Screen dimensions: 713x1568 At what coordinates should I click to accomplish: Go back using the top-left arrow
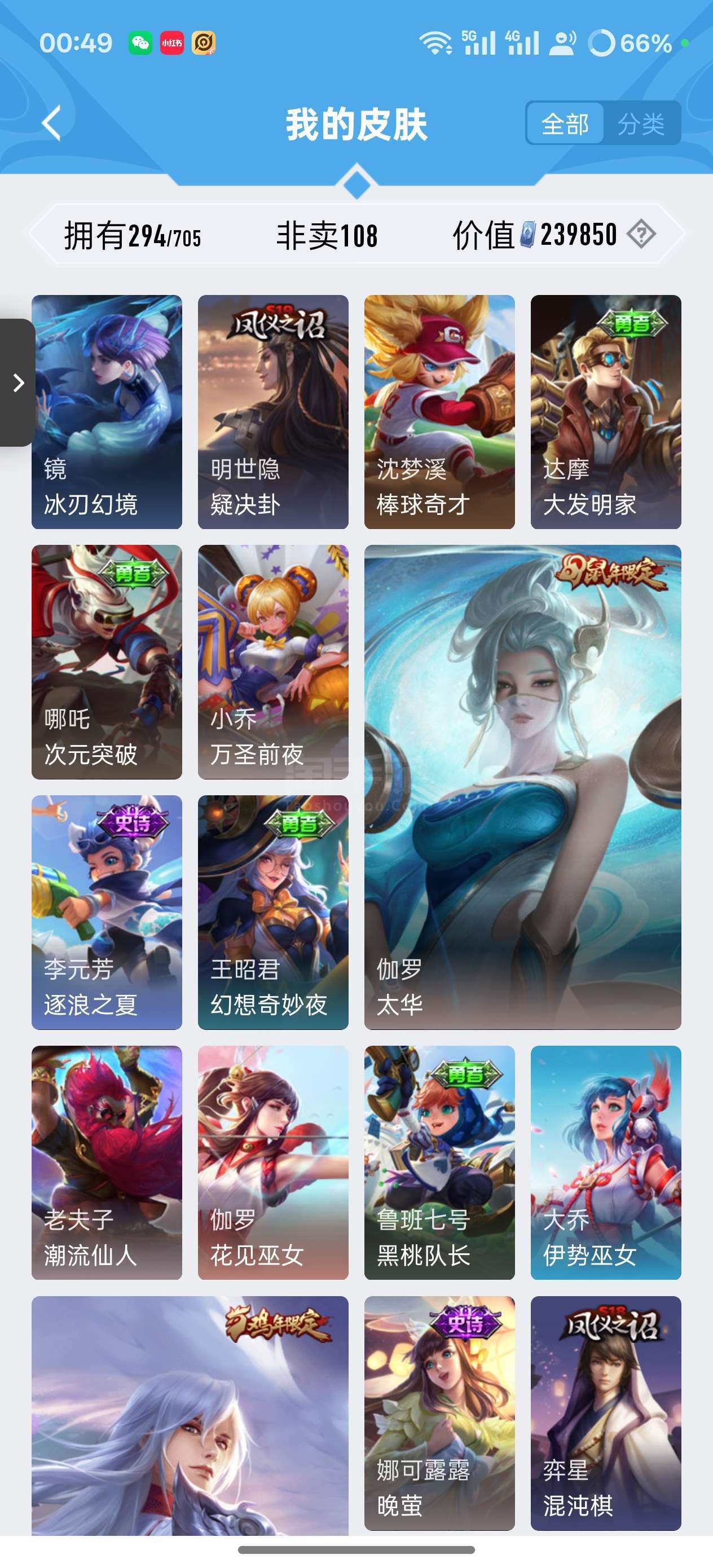click(52, 124)
